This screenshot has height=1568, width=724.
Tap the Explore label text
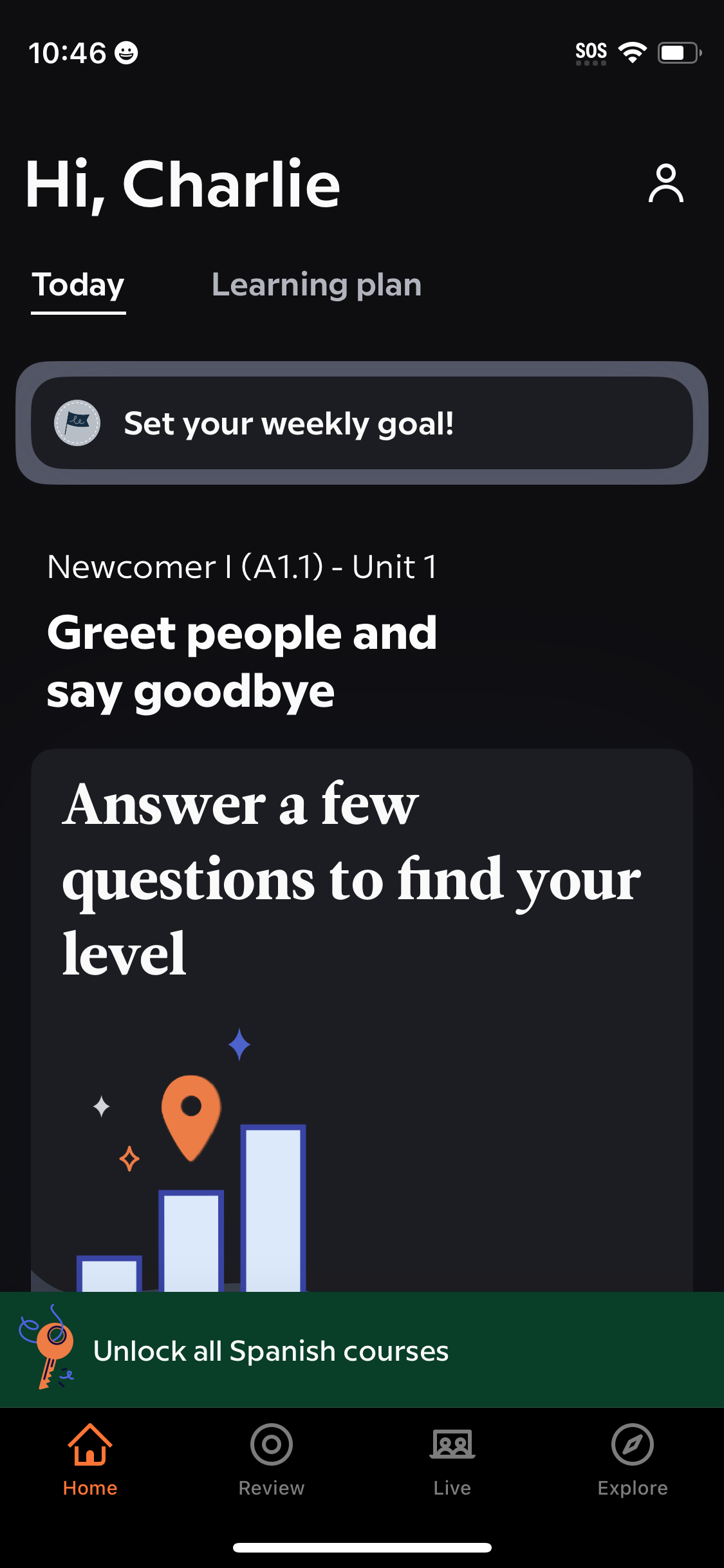633,1487
